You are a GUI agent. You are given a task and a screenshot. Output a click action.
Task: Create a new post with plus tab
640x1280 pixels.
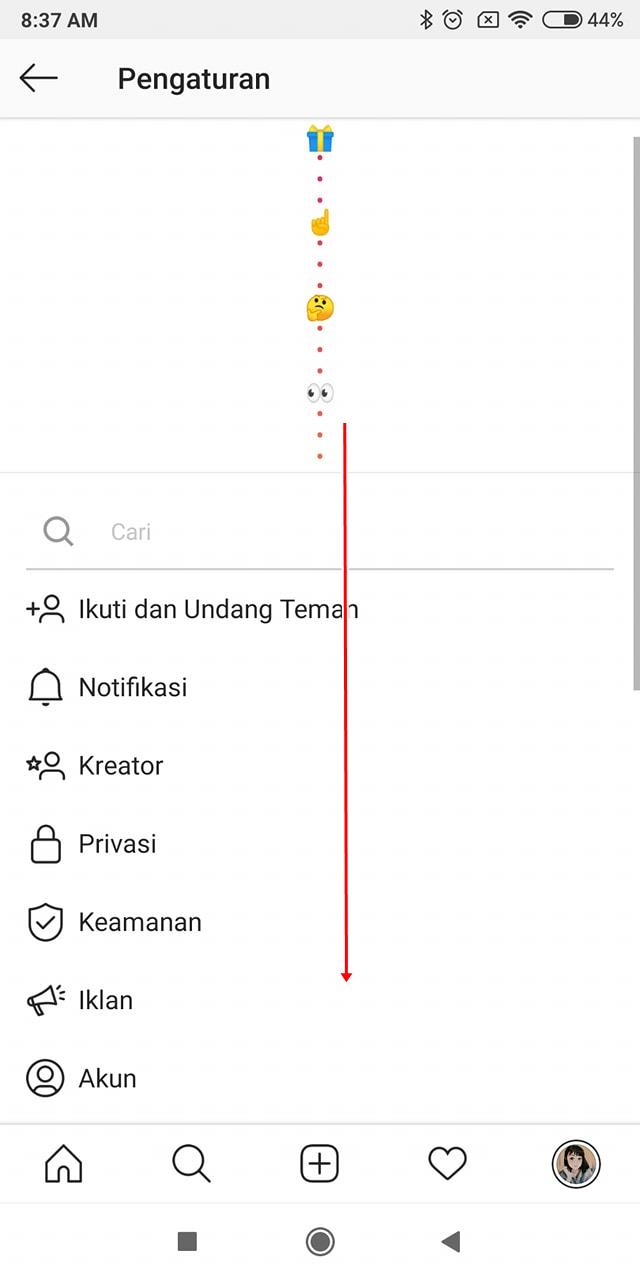click(x=320, y=1164)
